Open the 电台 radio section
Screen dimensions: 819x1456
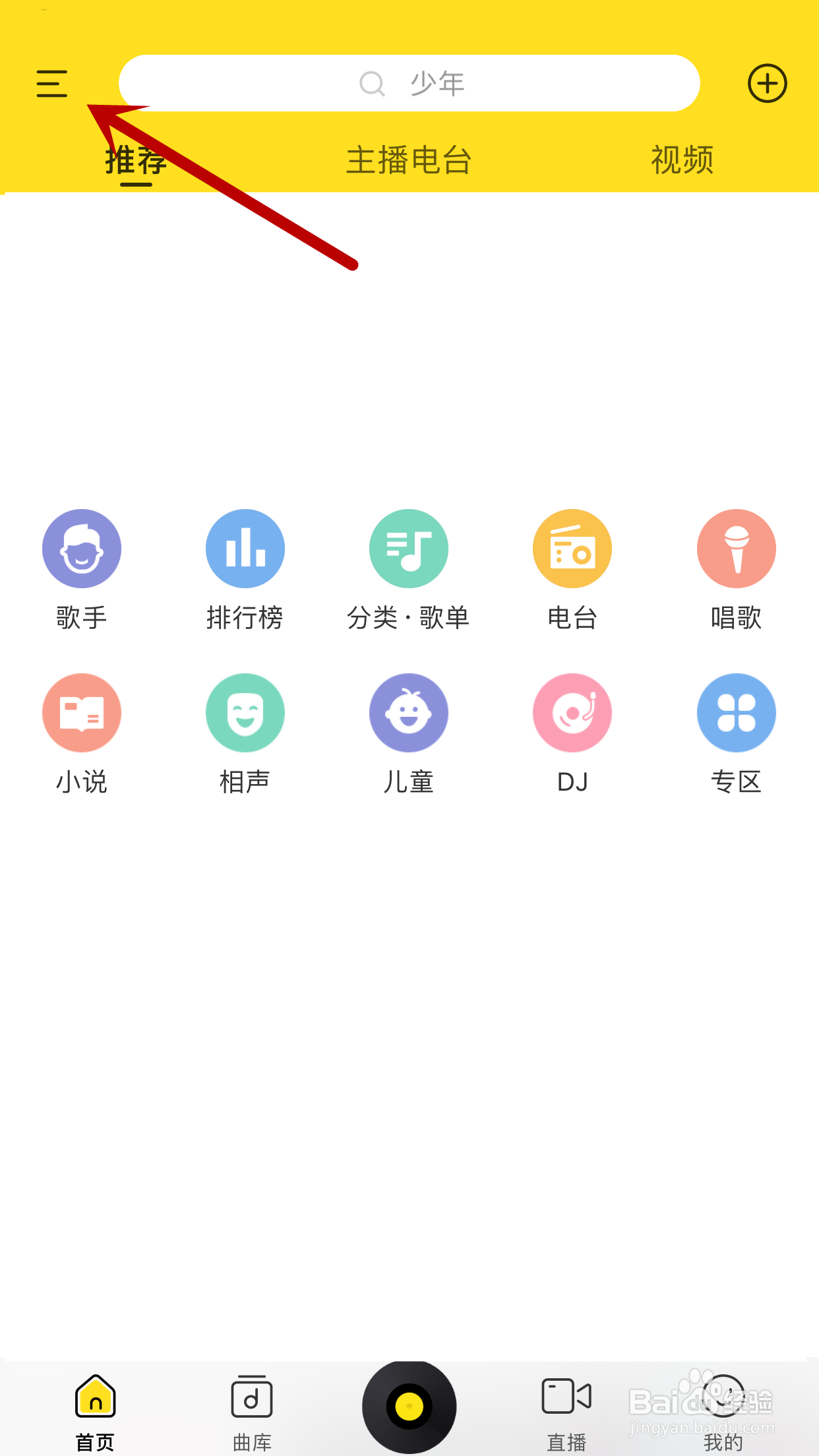click(572, 570)
